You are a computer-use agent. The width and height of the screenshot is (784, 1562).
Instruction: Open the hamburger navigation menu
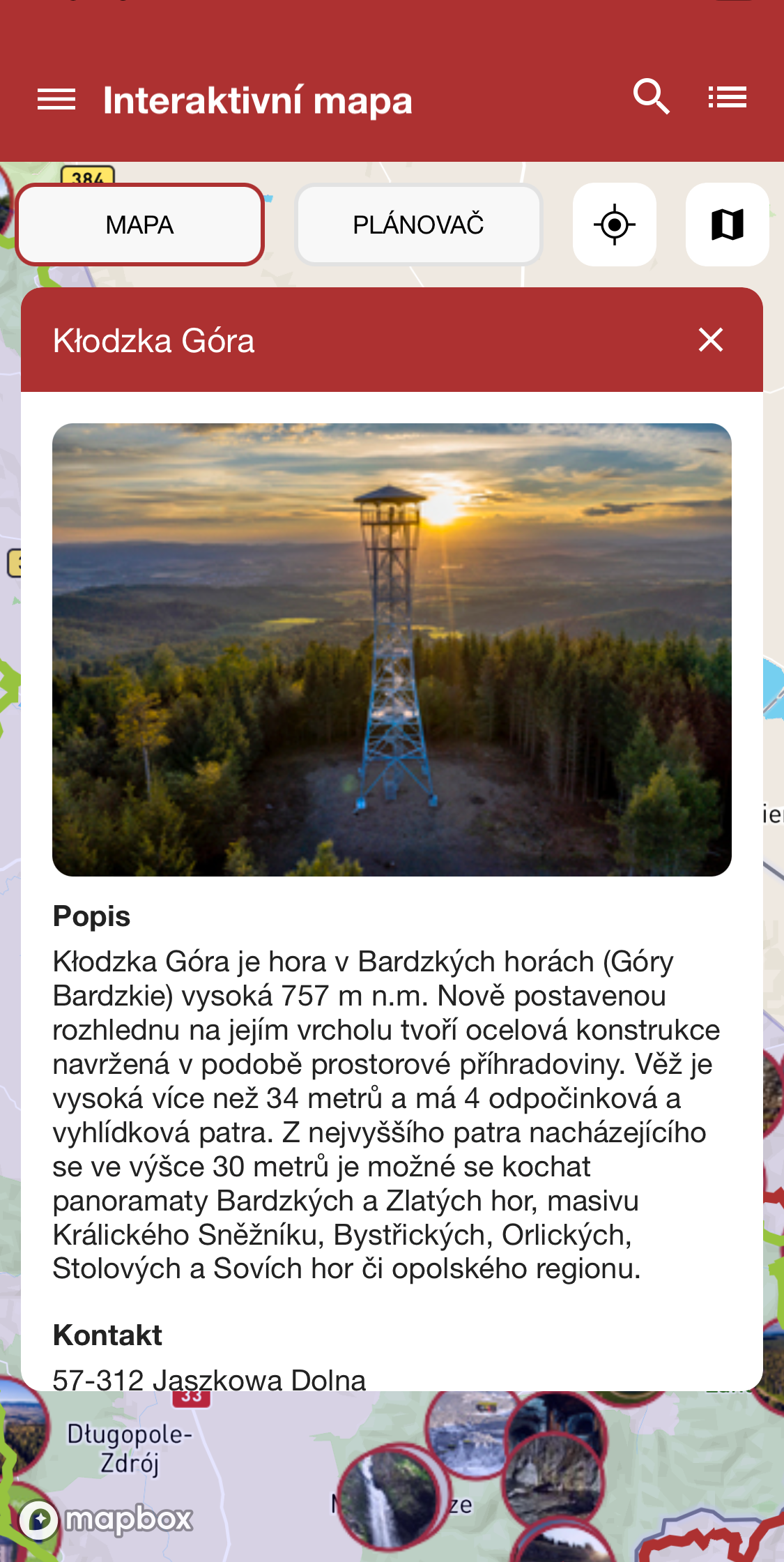coord(56,100)
